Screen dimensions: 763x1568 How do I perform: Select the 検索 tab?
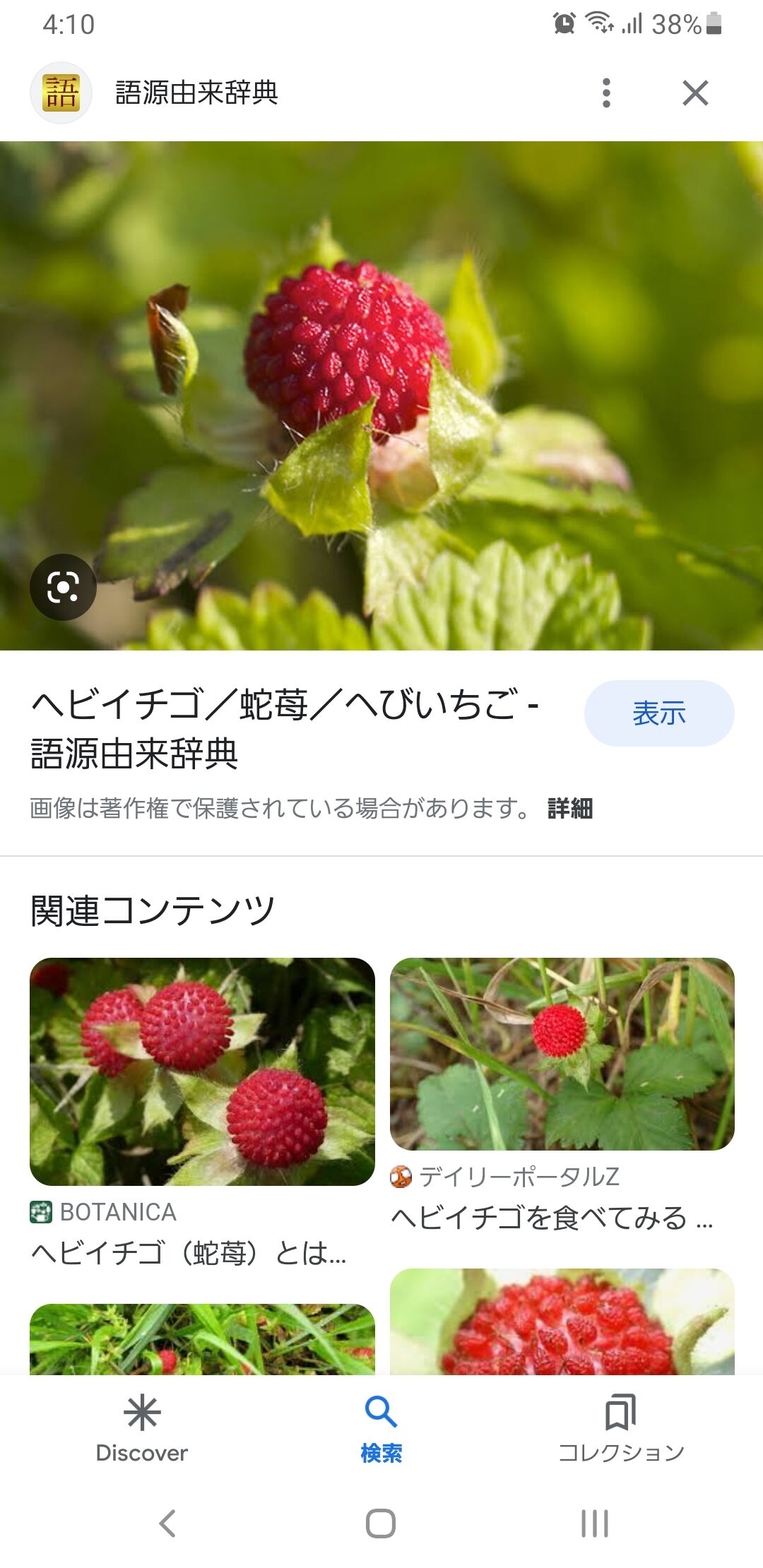coord(381,1427)
